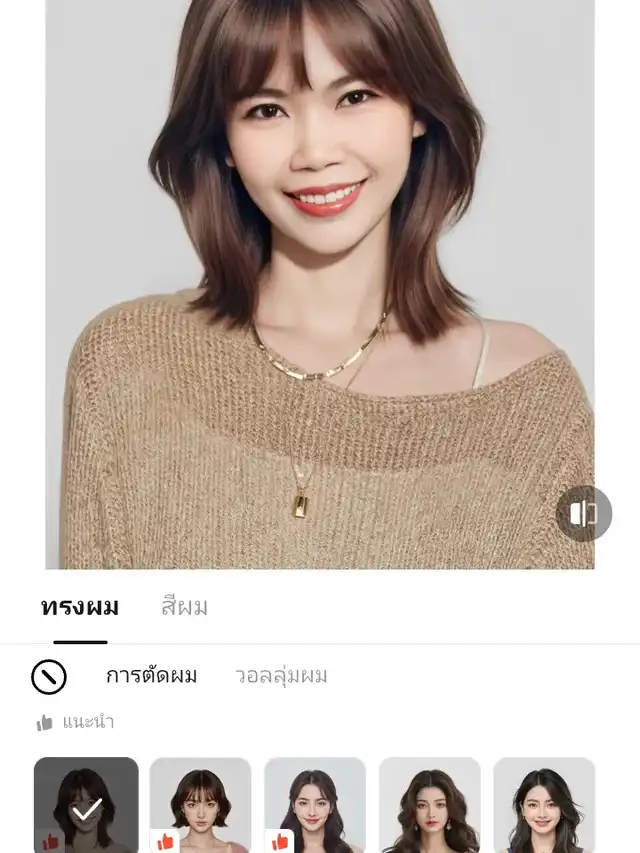Image resolution: width=640 pixels, height=853 pixels.
Task: Tap the before/after compare icon
Action: [584, 514]
